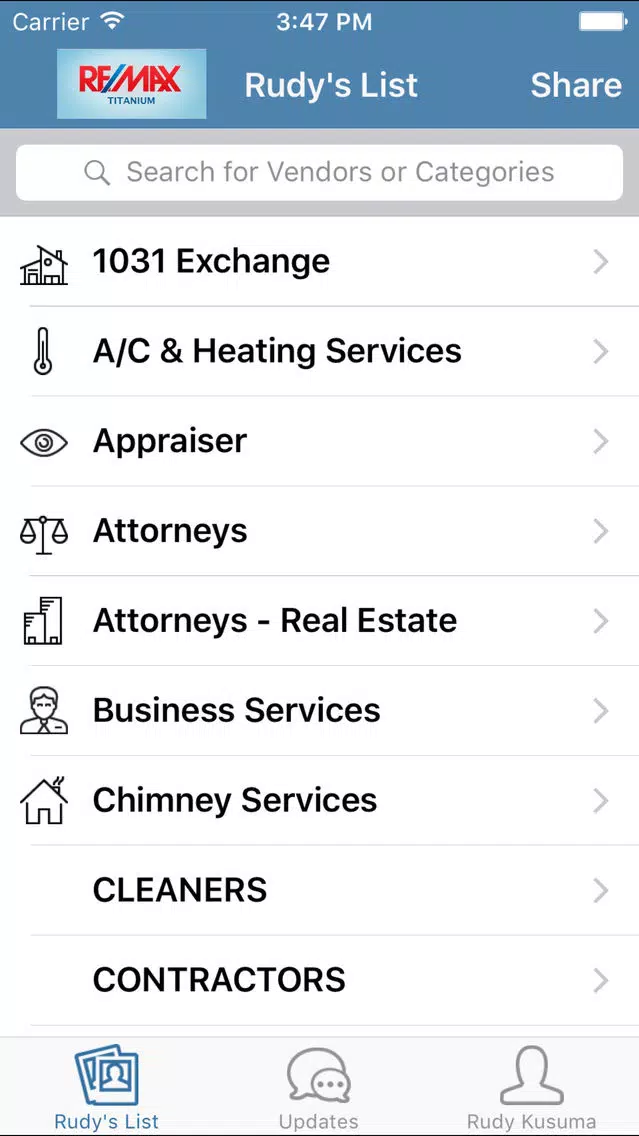Select the Rudy's List tab
The image size is (639, 1136).
(x=106, y=1087)
